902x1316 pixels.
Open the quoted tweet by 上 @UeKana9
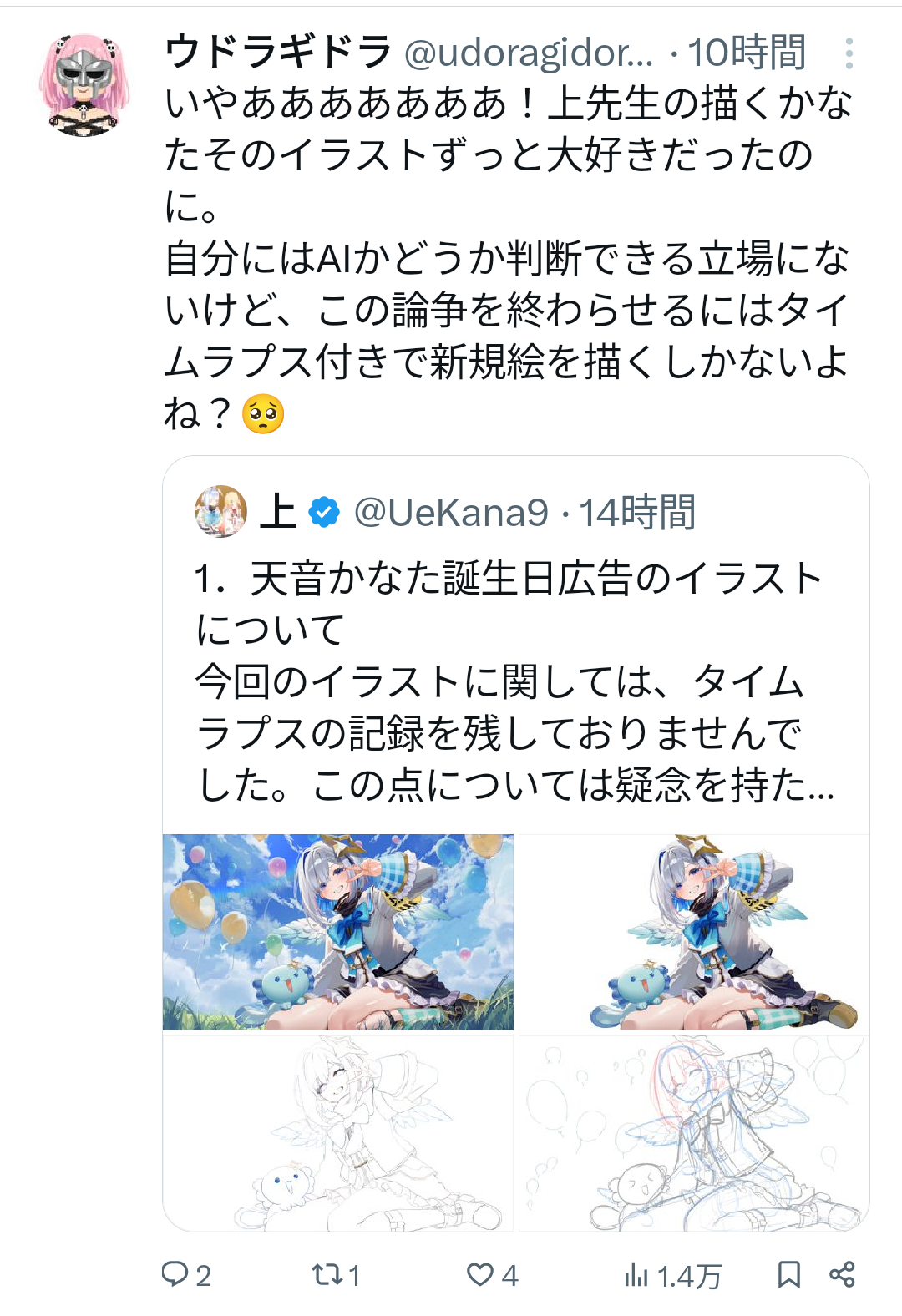(x=516, y=643)
